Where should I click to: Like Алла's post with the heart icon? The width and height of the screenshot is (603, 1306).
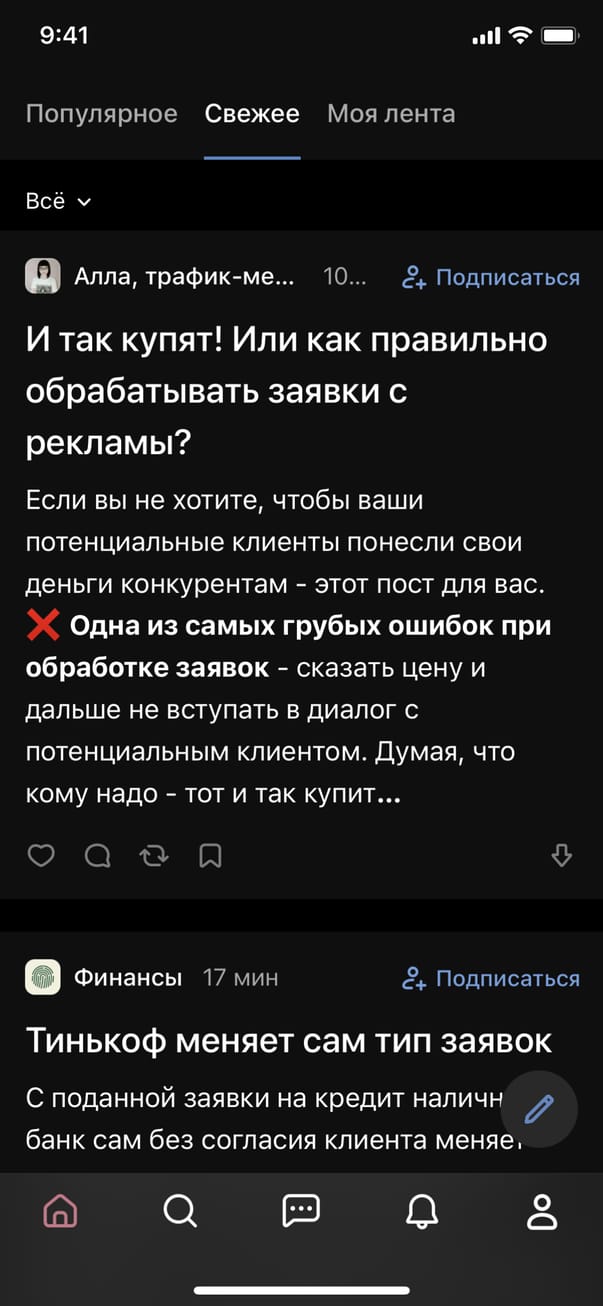[41, 855]
